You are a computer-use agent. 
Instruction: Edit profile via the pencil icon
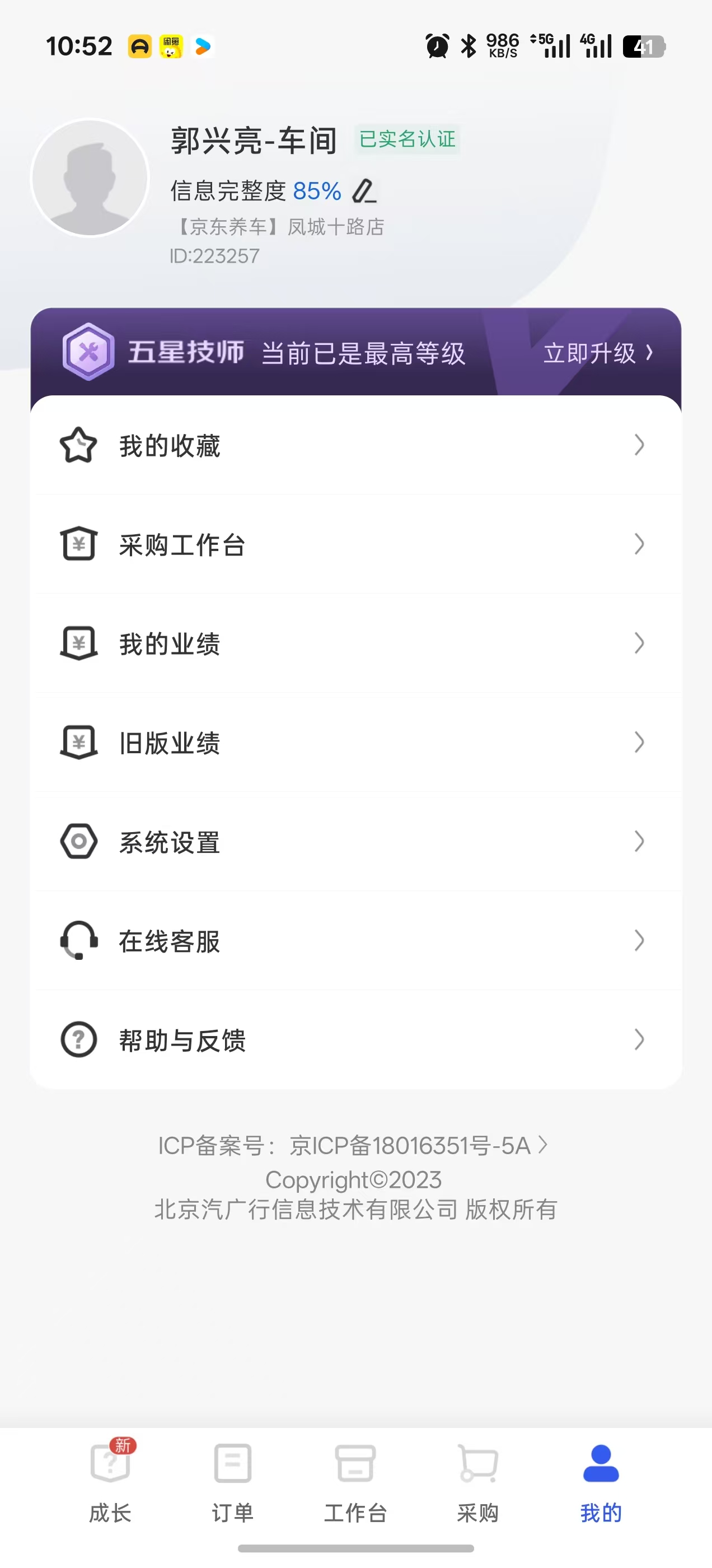click(364, 191)
